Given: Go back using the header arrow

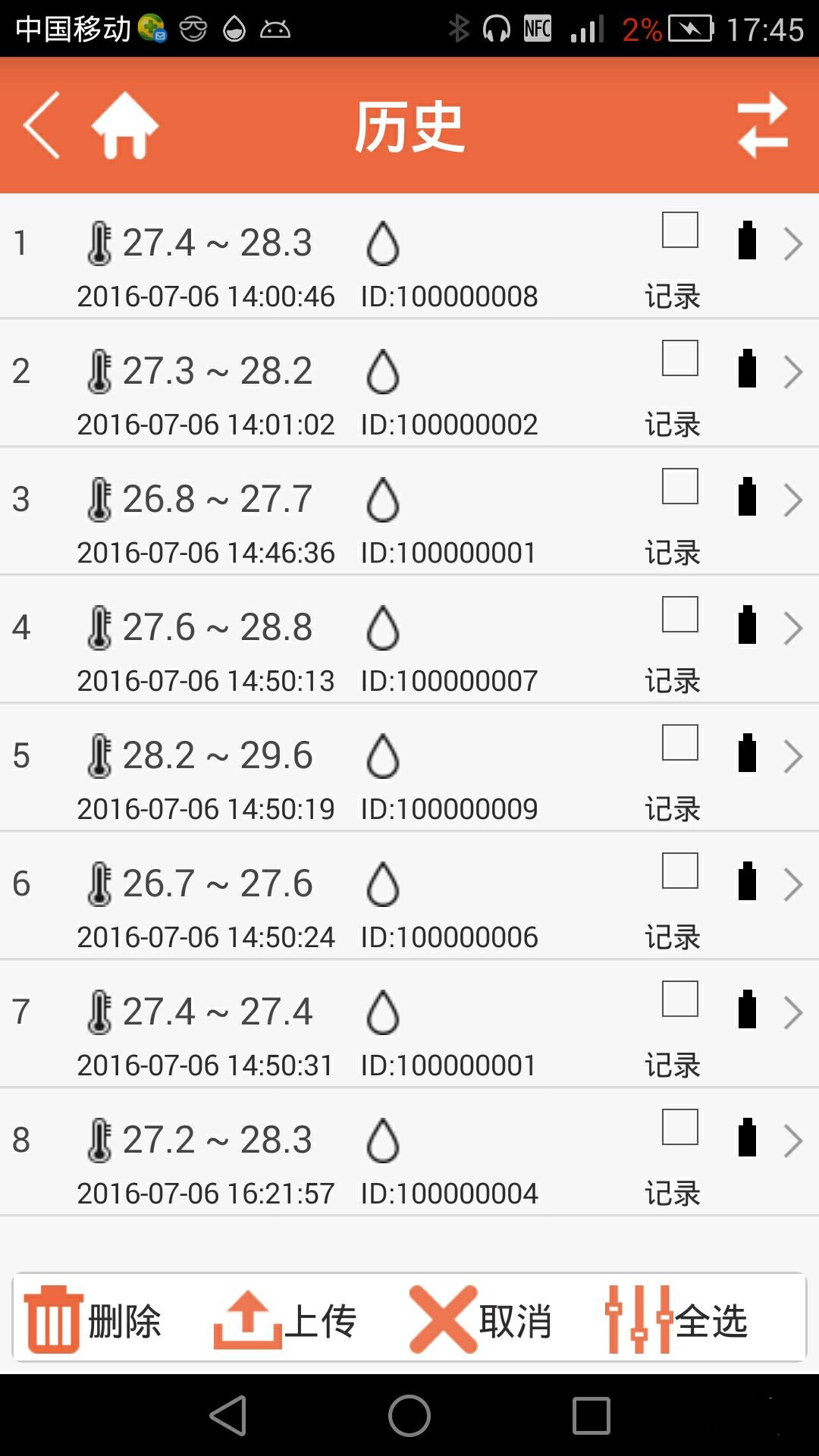Looking at the screenshot, I should (42, 125).
